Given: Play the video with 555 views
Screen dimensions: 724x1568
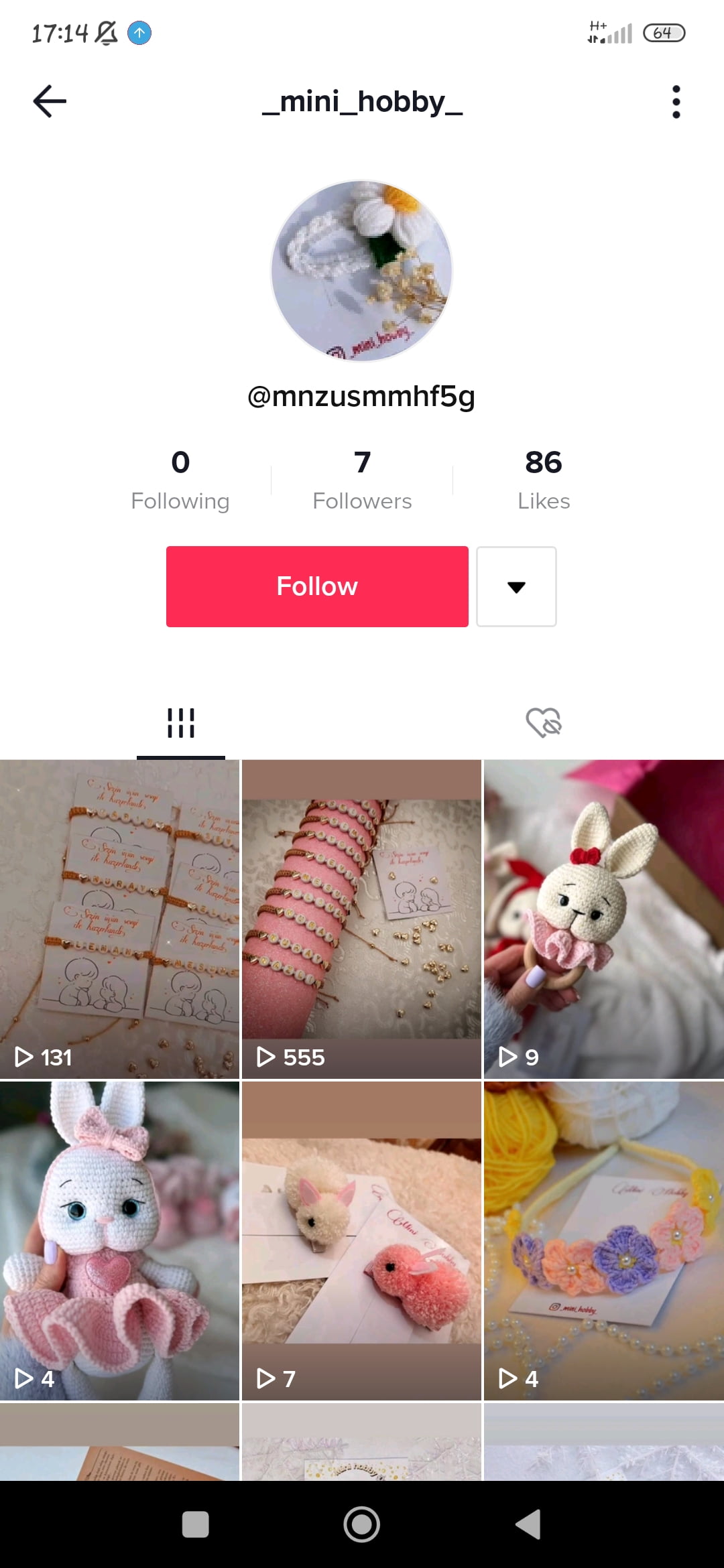Looking at the screenshot, I should pos(361,919).
